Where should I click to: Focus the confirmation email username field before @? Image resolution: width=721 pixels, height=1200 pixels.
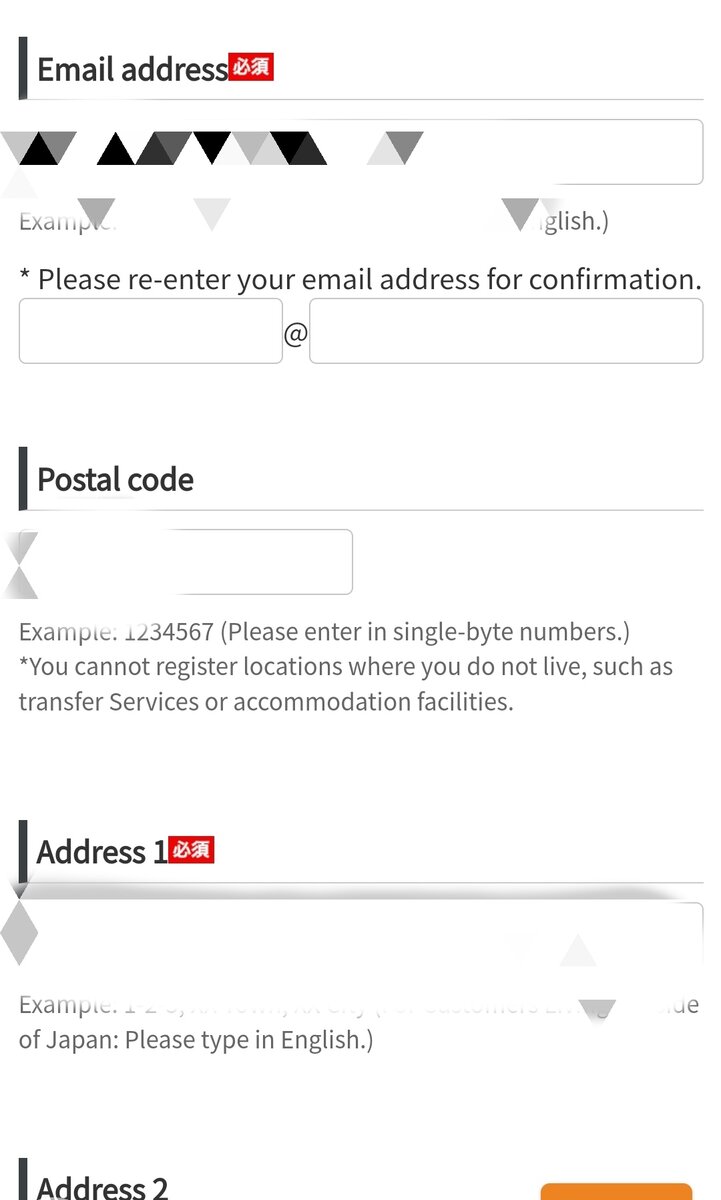coord(151,331)
